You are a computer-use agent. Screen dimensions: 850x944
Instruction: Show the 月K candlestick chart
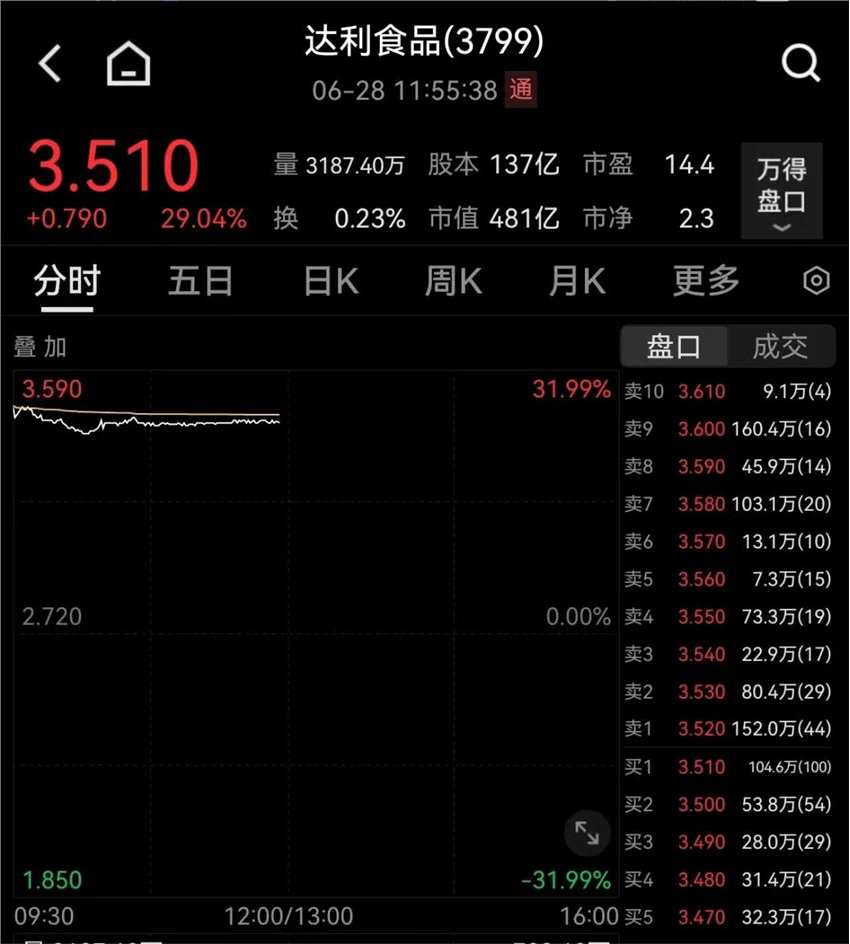click(577, 282)
